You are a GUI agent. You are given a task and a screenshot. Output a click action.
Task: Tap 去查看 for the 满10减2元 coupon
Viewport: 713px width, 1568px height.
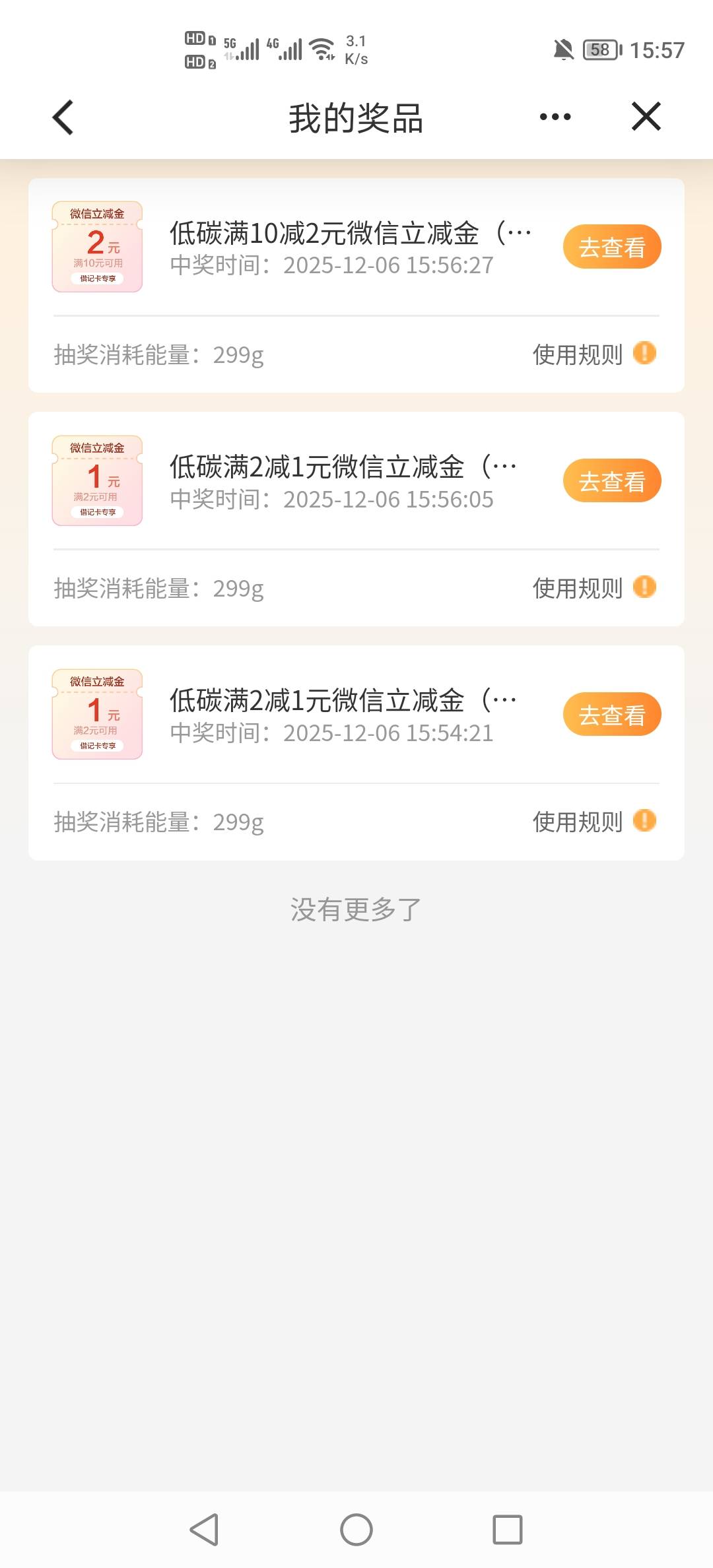tap(612, 247)
